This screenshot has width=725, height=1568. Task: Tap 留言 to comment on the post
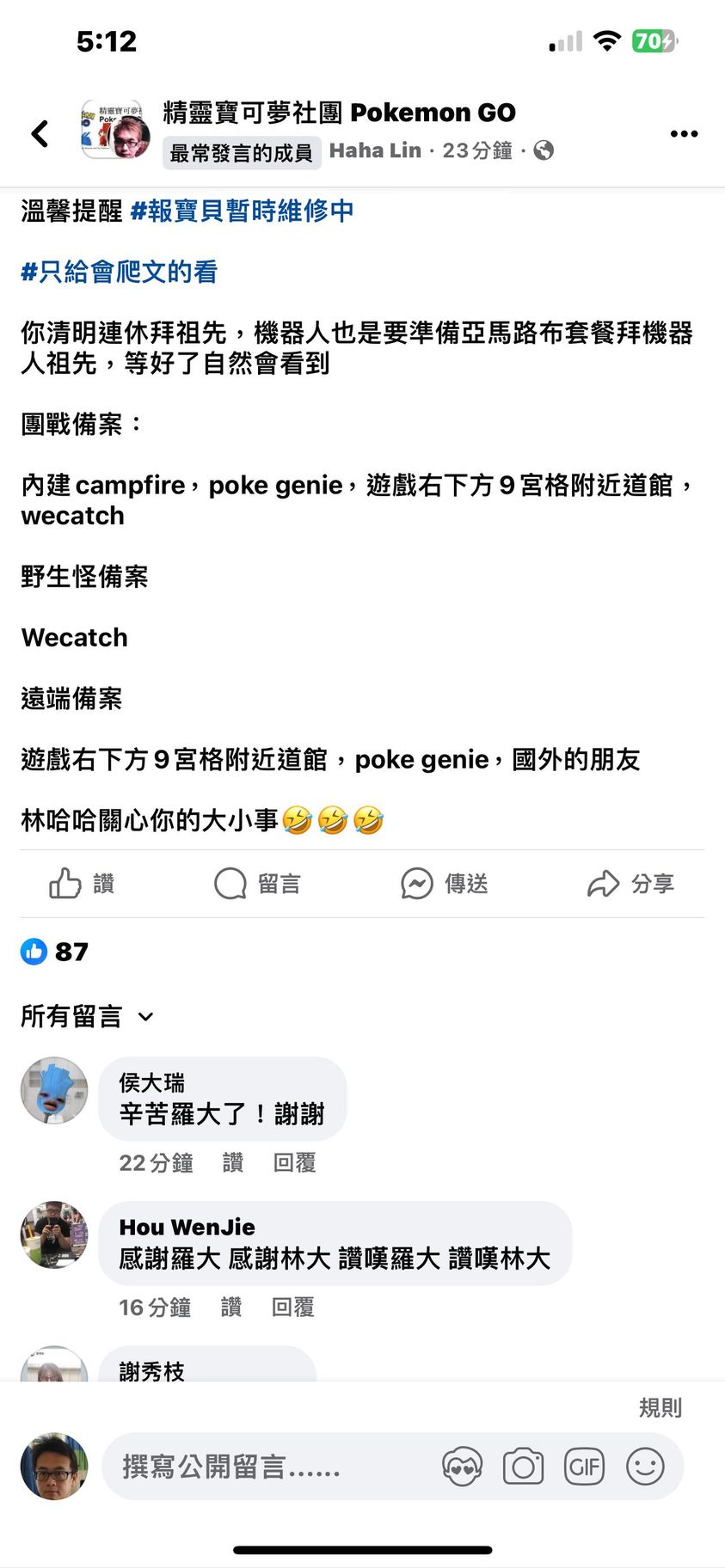257,883
